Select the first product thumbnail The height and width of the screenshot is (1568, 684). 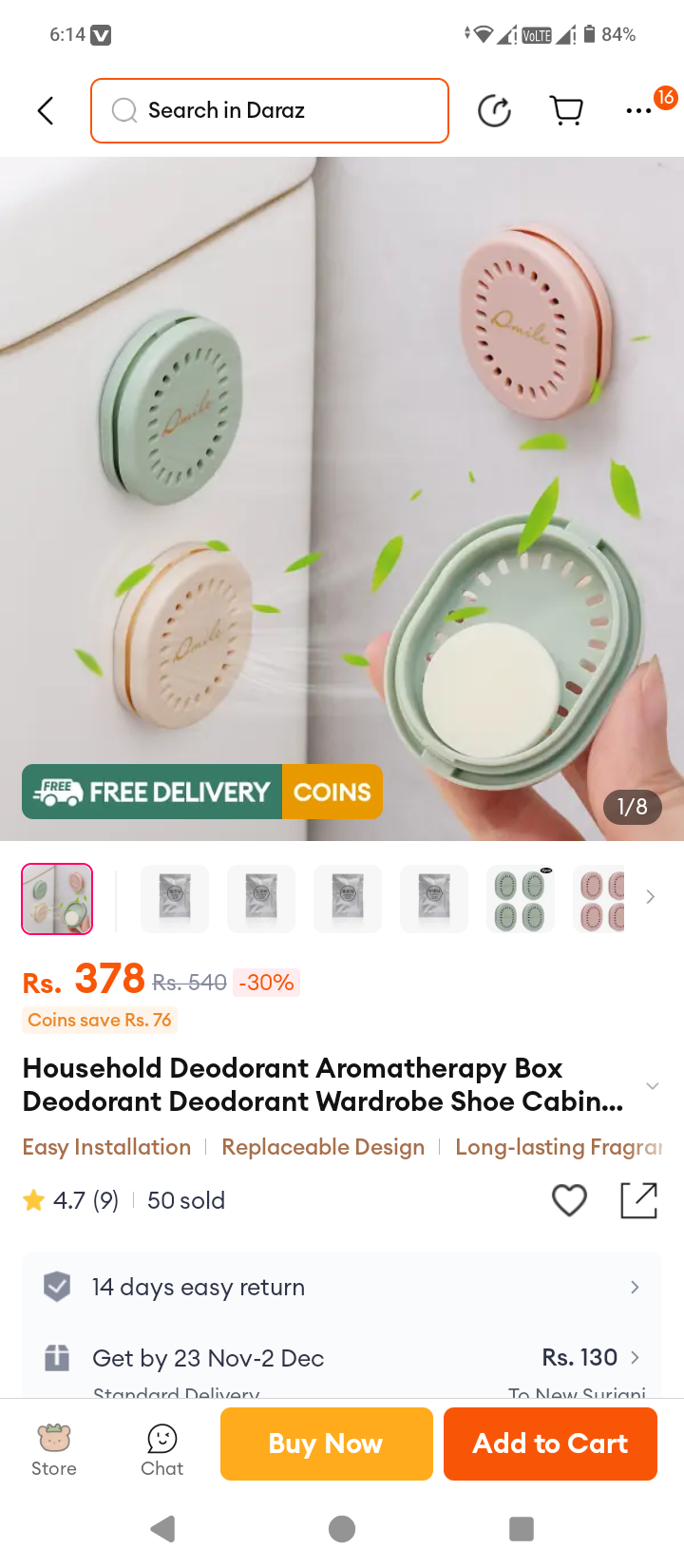click(x=57, y=899)
